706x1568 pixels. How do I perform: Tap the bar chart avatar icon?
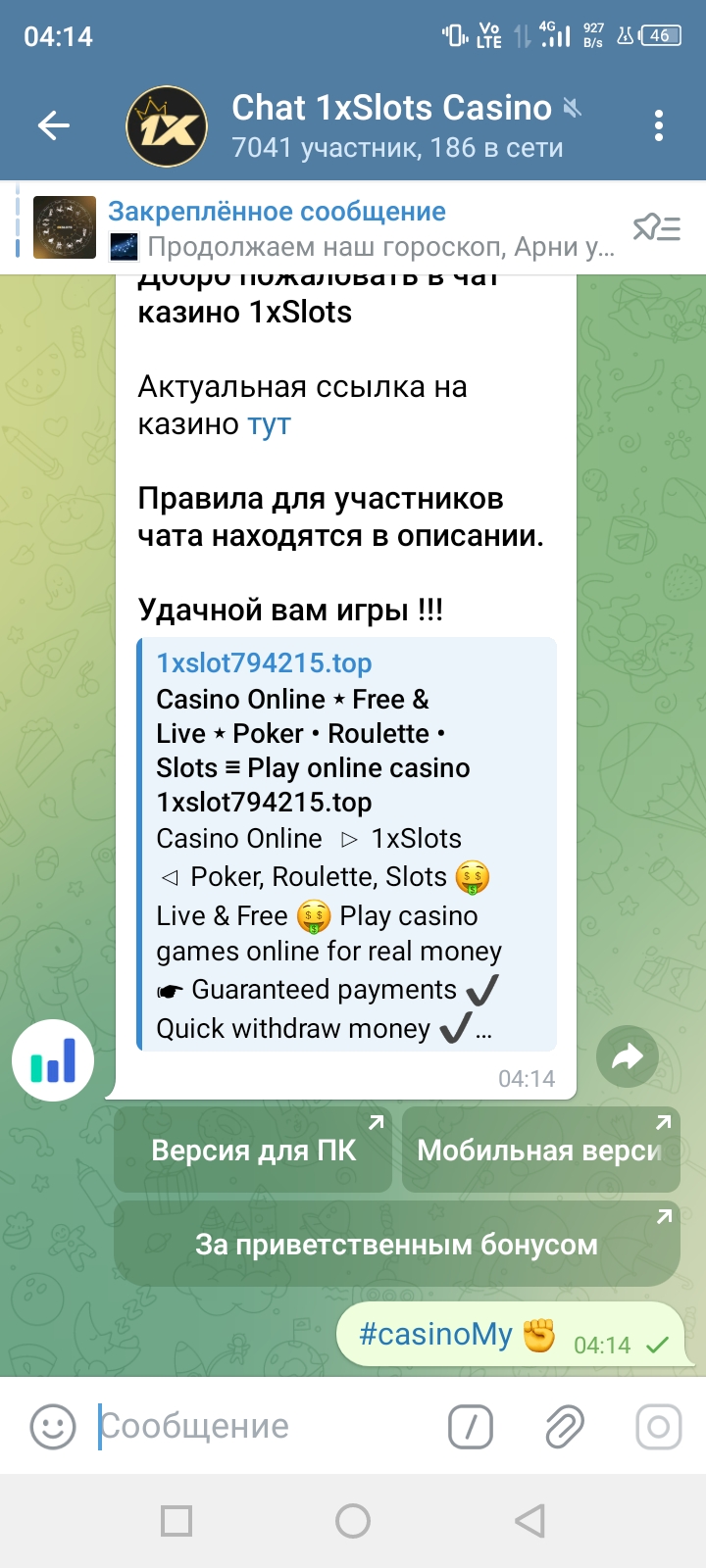coord(53,1060)
